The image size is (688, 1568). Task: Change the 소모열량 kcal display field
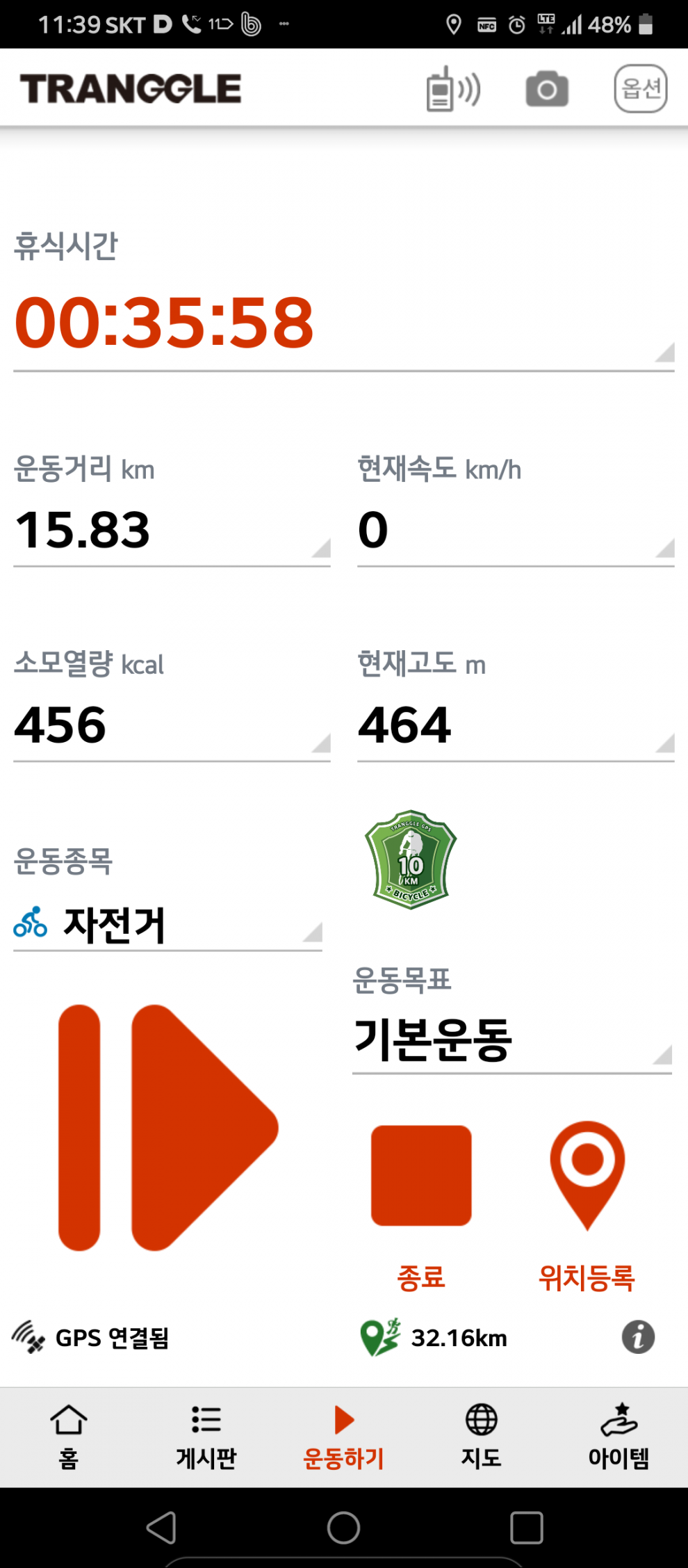171,725
